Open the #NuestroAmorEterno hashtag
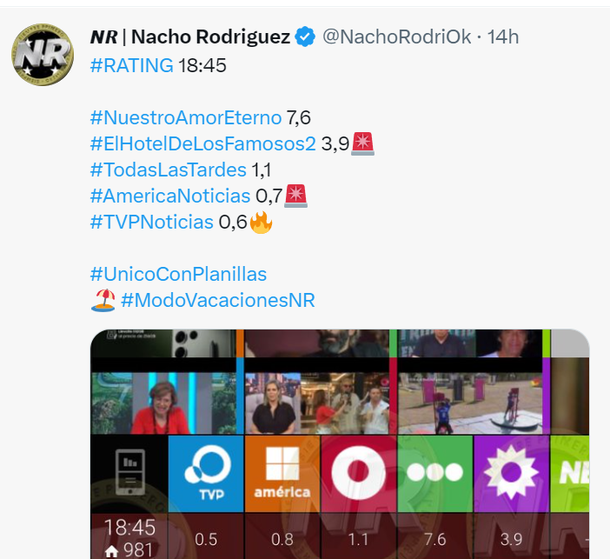Viewport: 610px width, 559px height. pyautogui.click(x=185, y=118)
